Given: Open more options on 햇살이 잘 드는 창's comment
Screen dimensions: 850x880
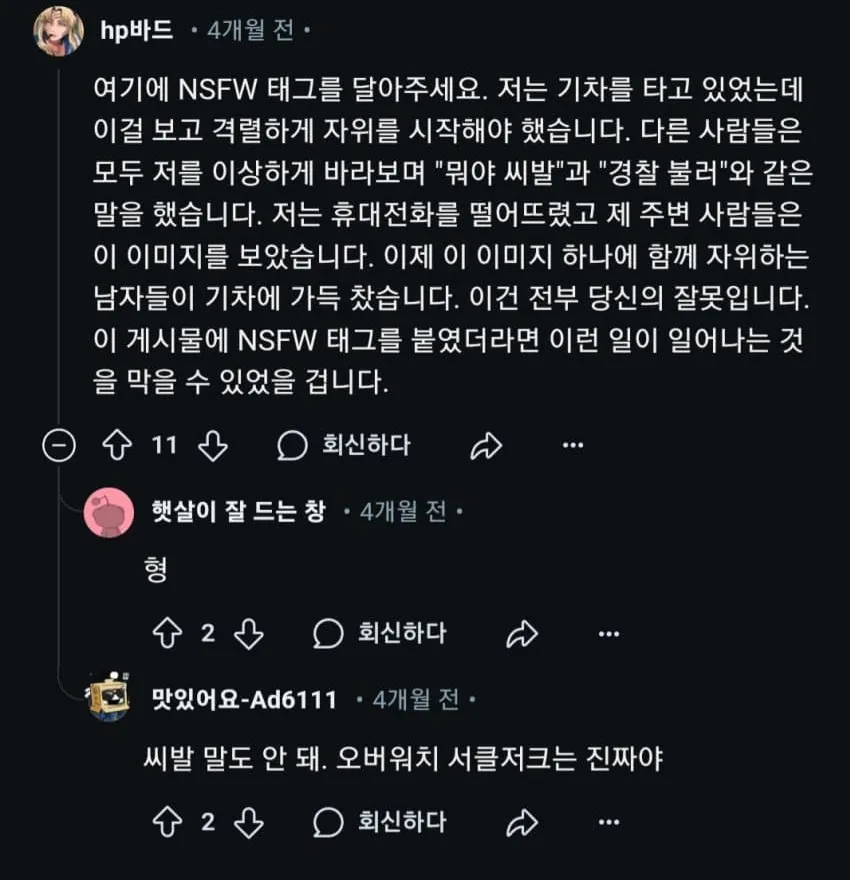Looking at the screenshot, I should tap(608, 633).
